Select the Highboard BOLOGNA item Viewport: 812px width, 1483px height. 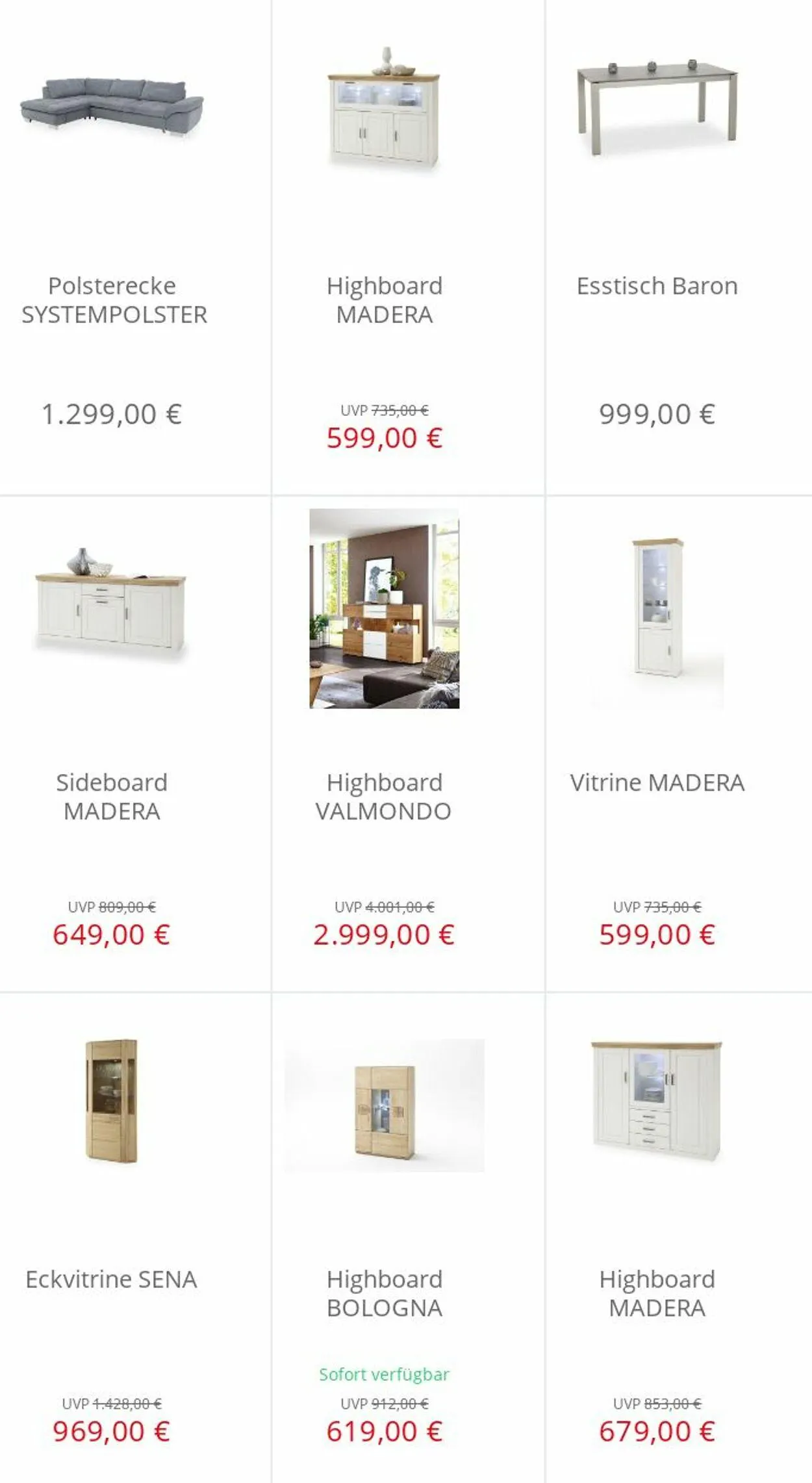coord(408,1238)
